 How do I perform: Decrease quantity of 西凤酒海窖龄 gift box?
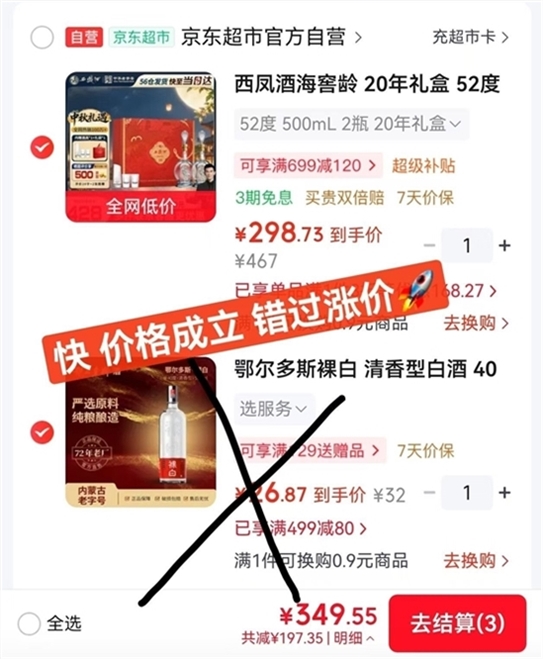(x=429, y=245)
